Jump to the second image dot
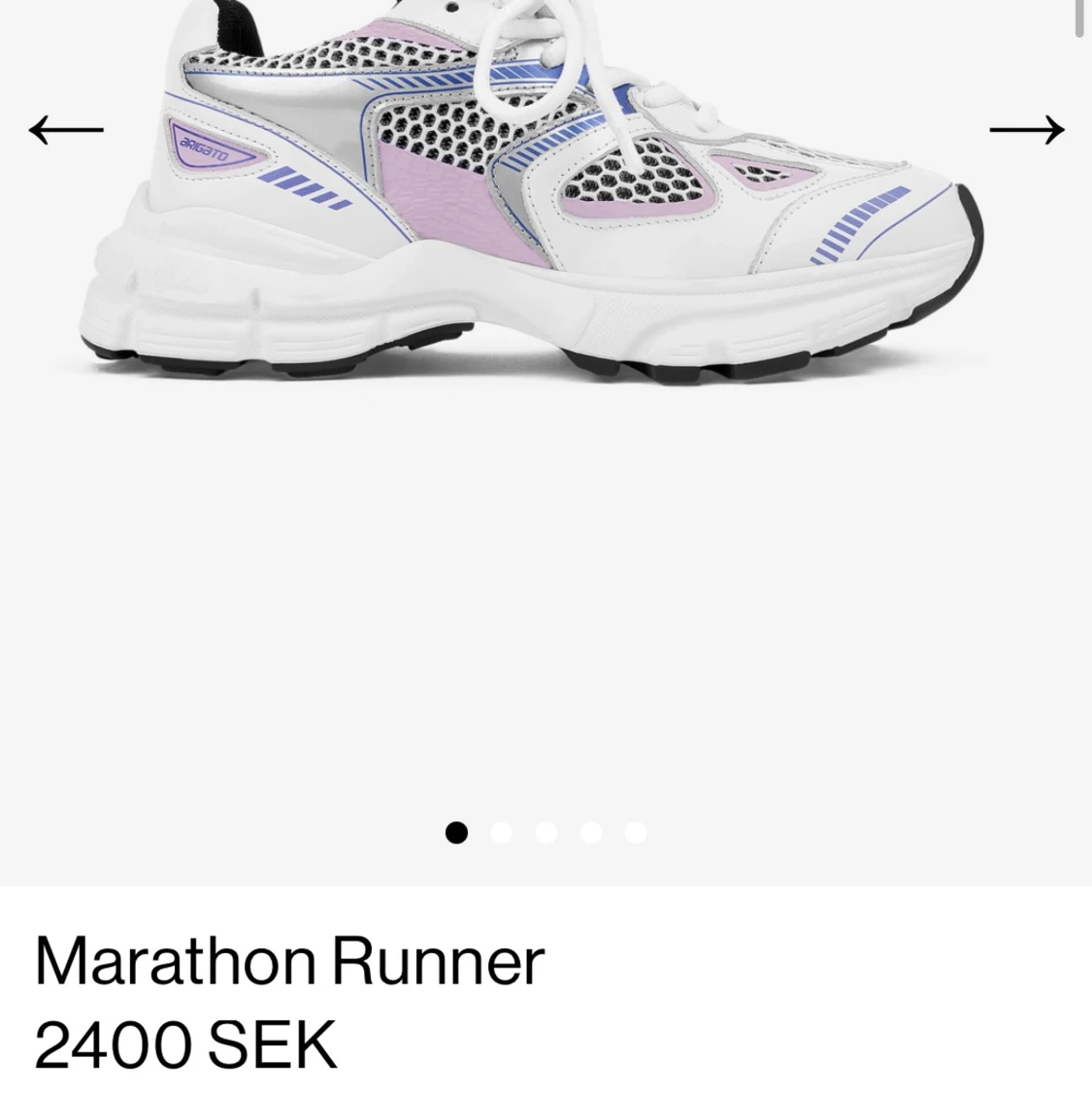1092x1093 pixels. pyautogui.click(x=501, y=833)
